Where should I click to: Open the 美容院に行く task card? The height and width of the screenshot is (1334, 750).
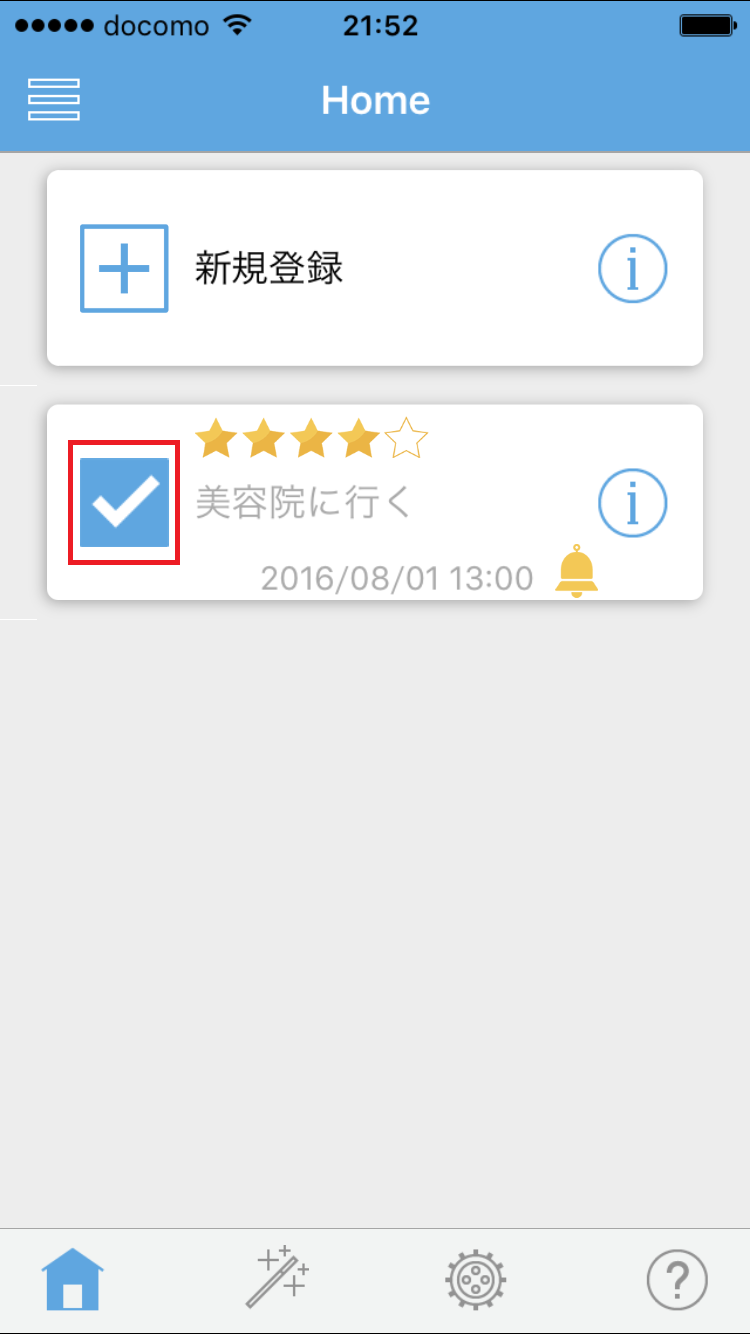[375, 502]
